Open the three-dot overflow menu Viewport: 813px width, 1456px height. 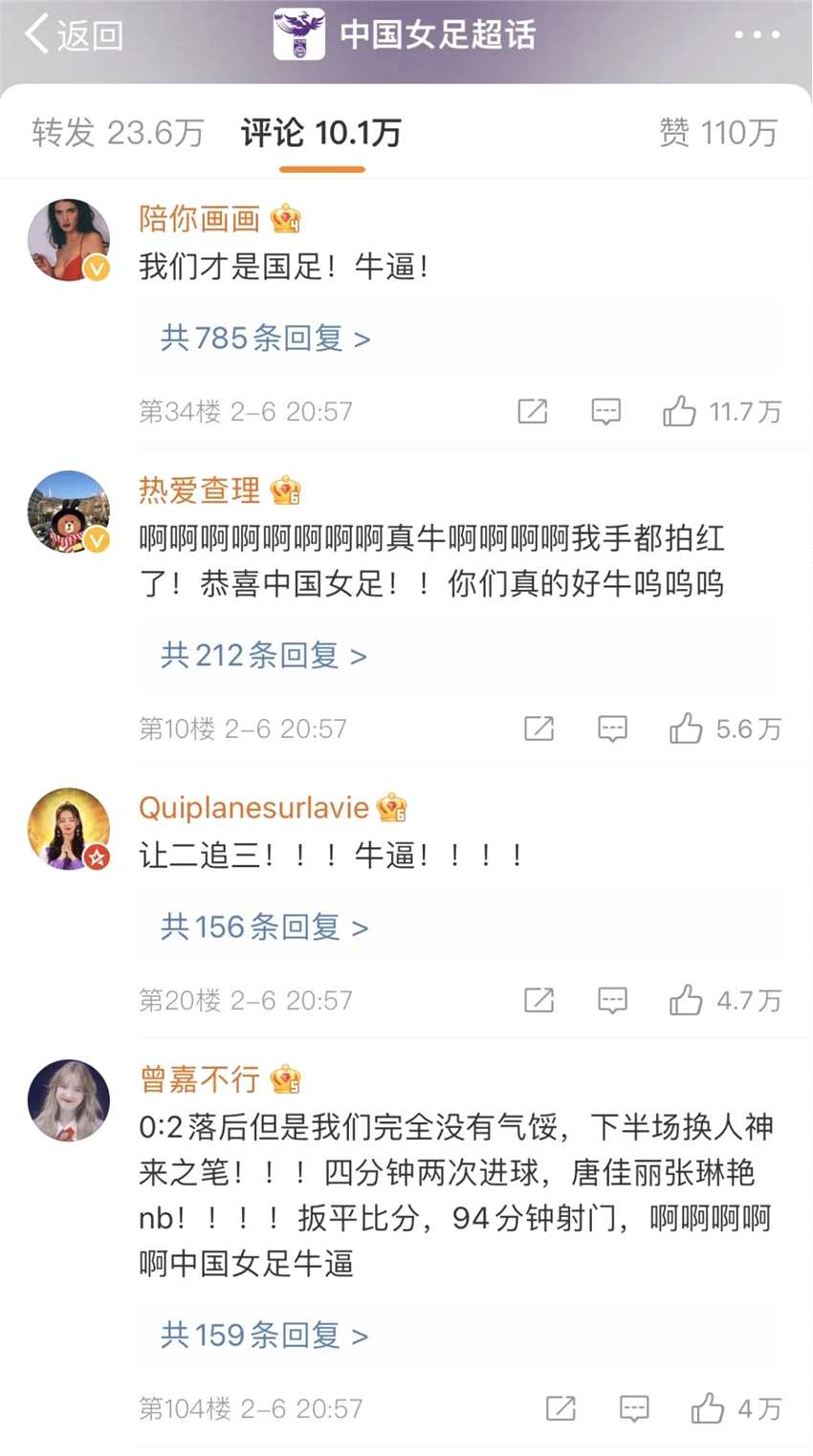tap(757, 35)
